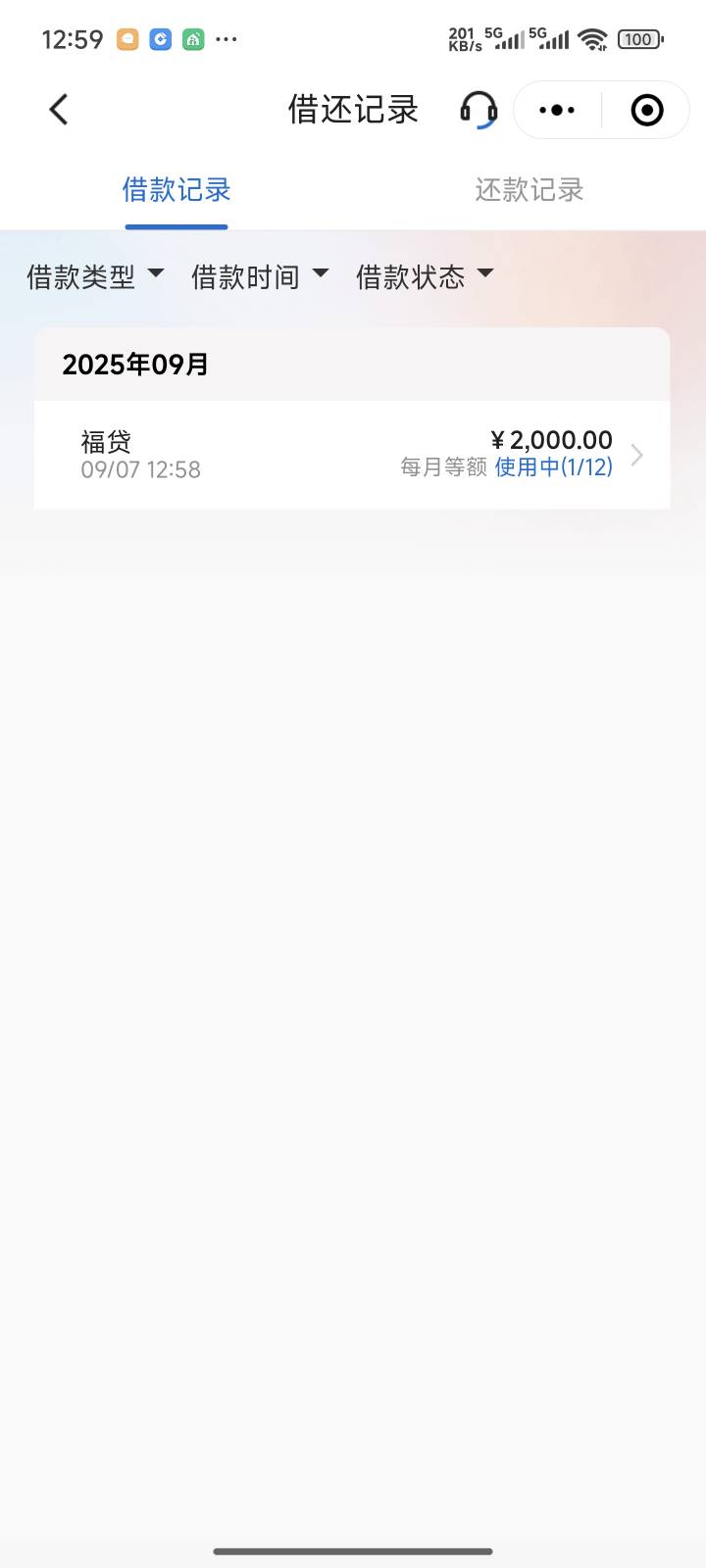The width and height of the screenshot is (706, 1568).
Task: Select the 借款记录 tab
Action: (x=176, y=190)
